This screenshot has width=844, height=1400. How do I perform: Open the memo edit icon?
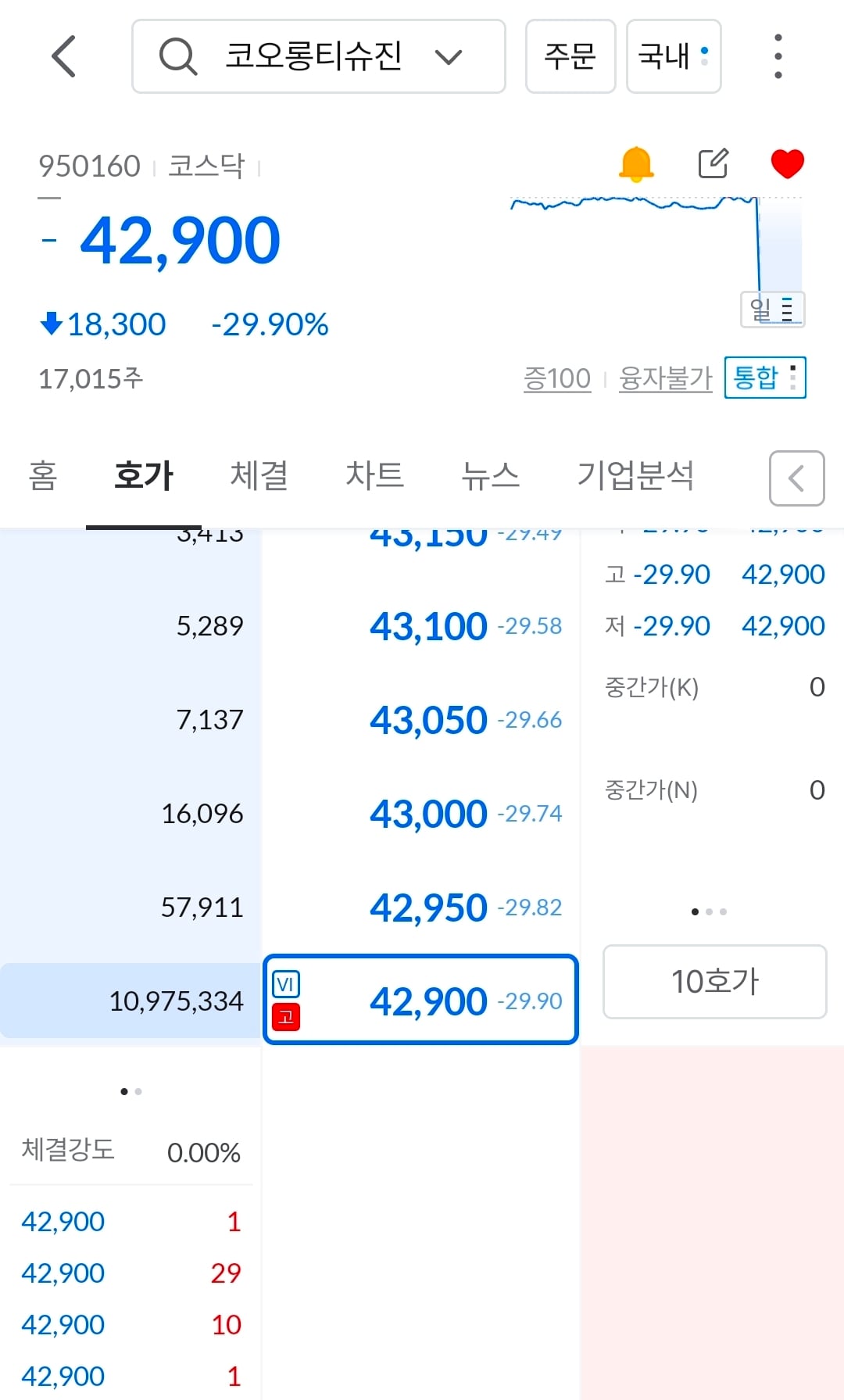[713, 163]
